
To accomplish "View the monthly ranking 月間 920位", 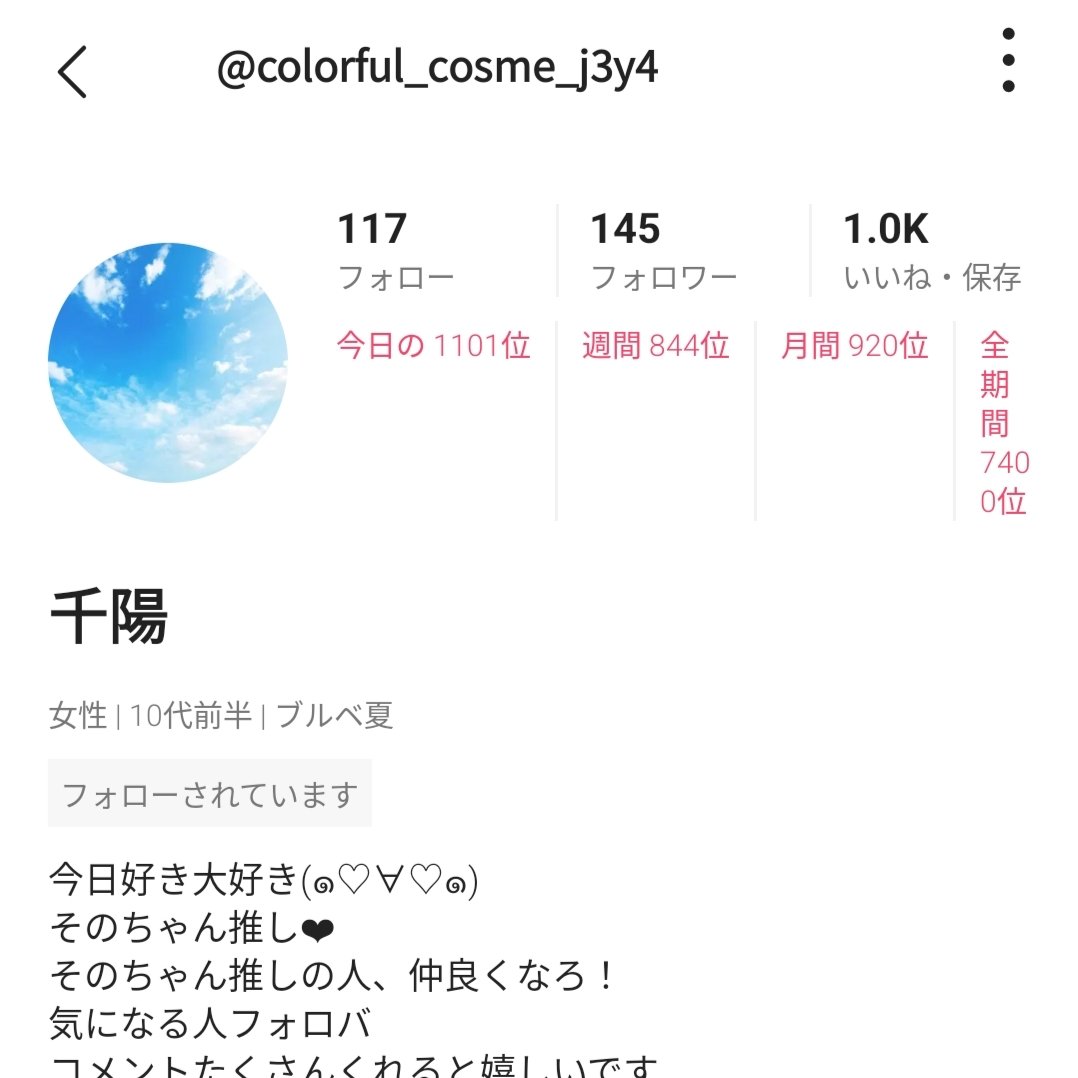I will (854, 347).
